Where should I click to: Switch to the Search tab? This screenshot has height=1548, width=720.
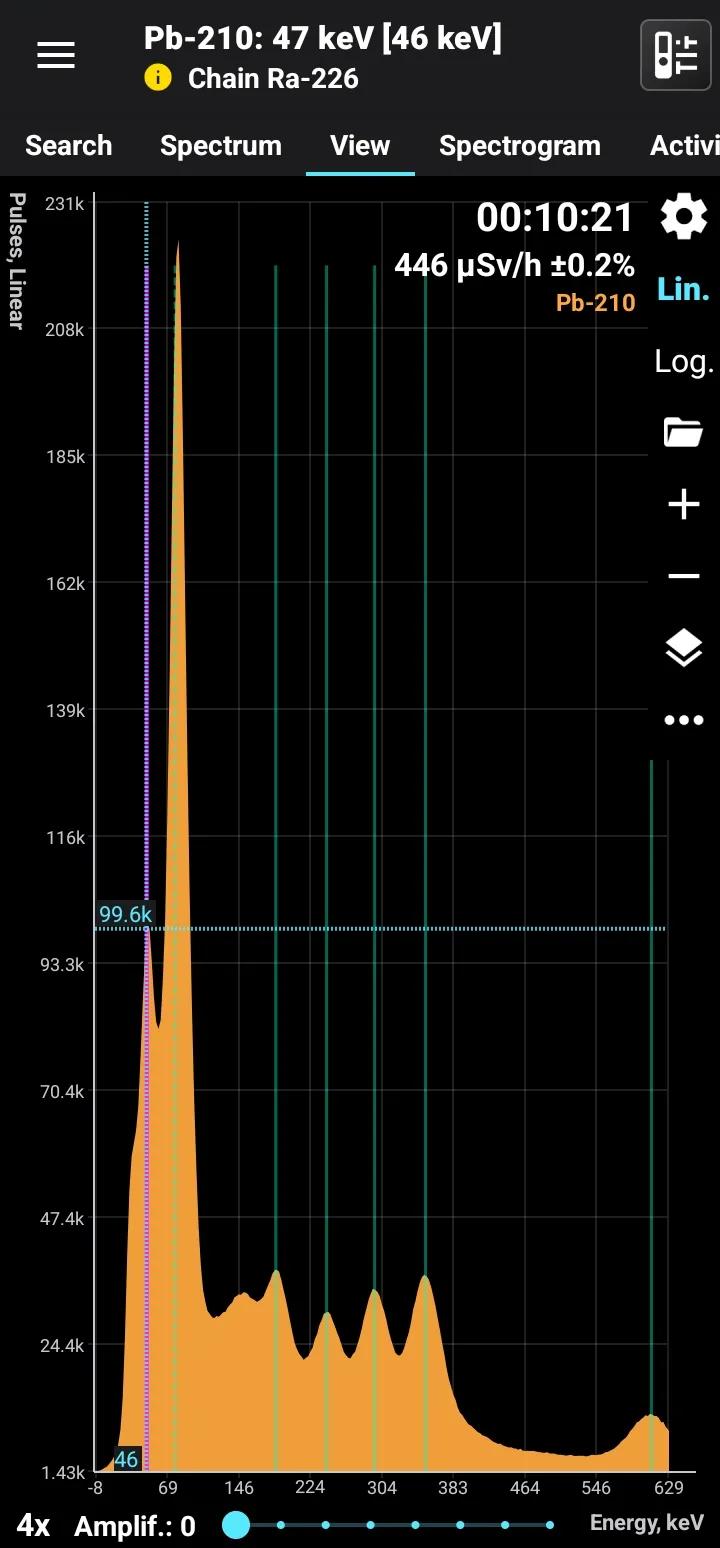[x=68, y=146]
